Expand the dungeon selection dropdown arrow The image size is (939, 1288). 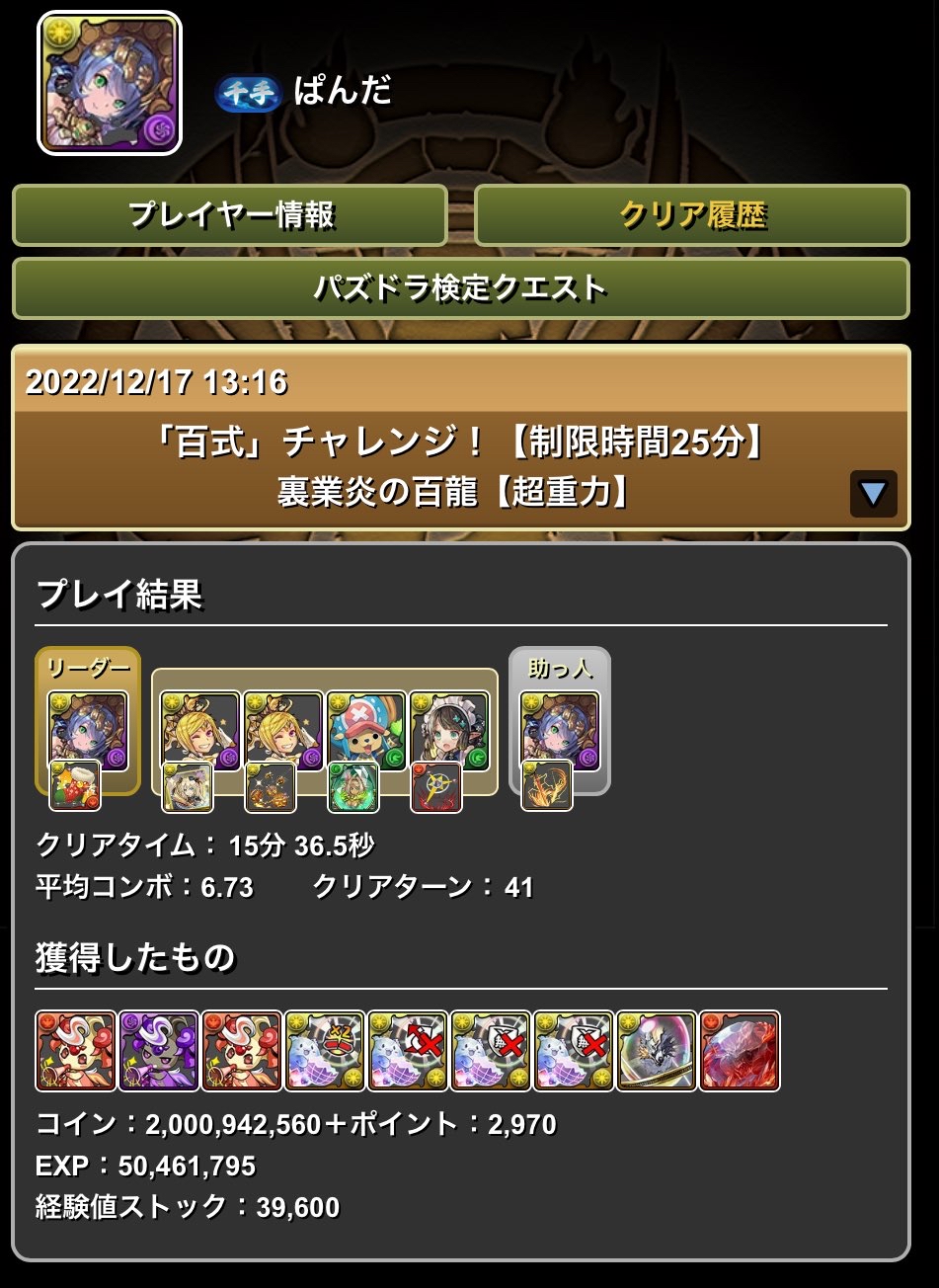pyautogui.click(x=873, y=493)
